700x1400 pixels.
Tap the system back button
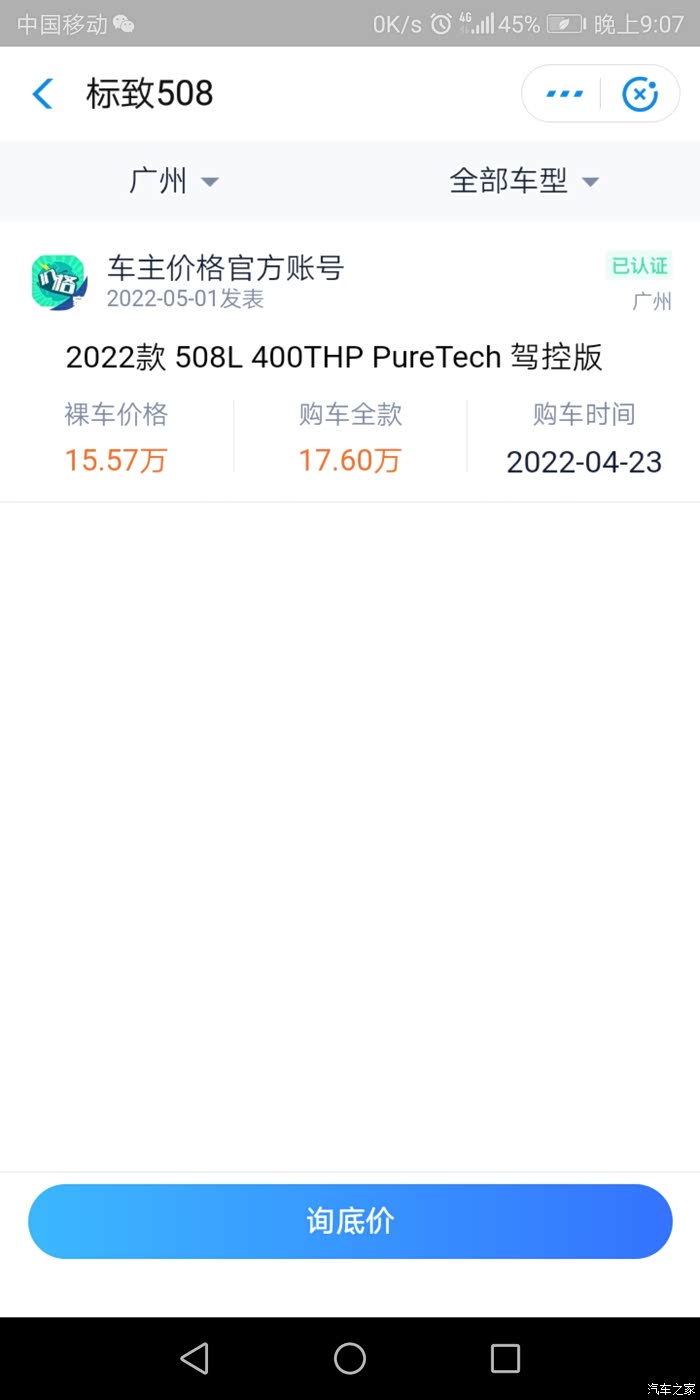click(x=194, y=1358)
